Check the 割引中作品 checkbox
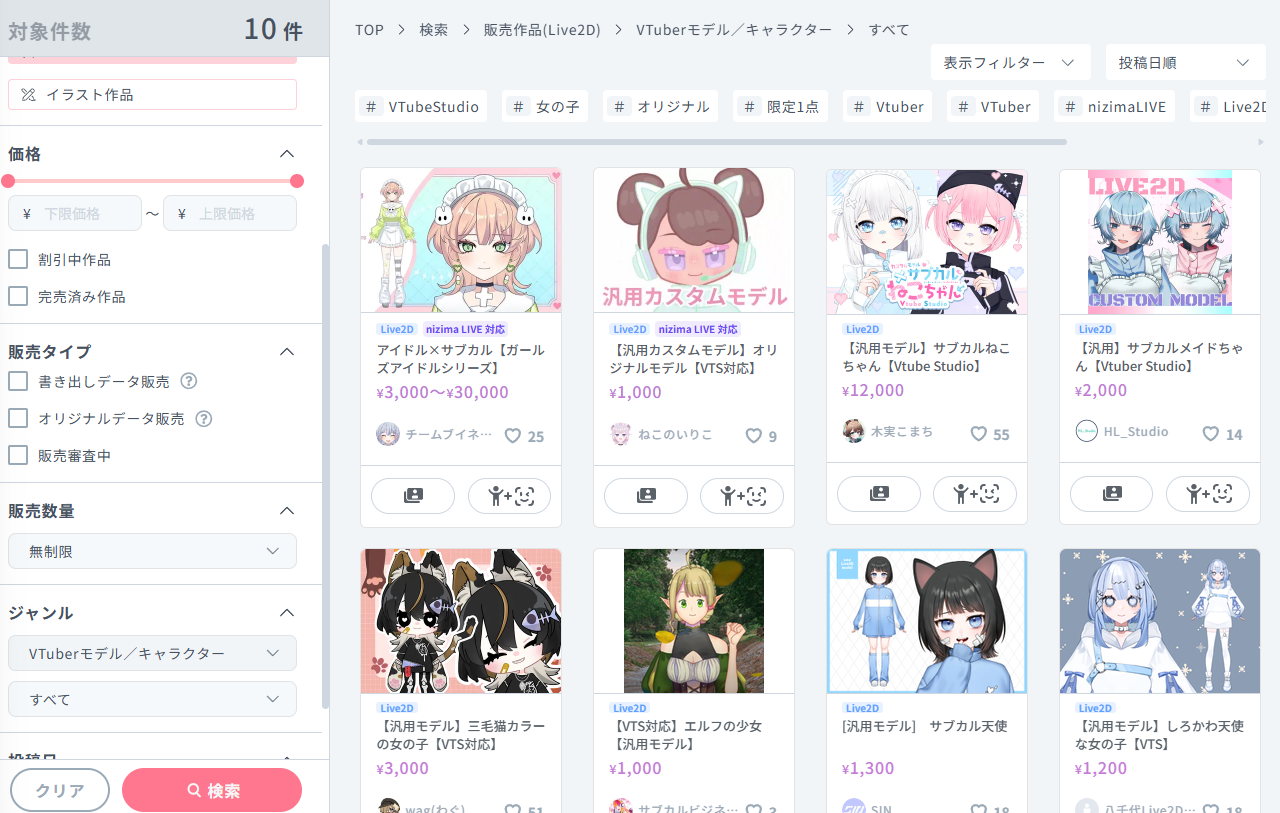Screen dimensions: 1280x813 [x=18, y=259]
